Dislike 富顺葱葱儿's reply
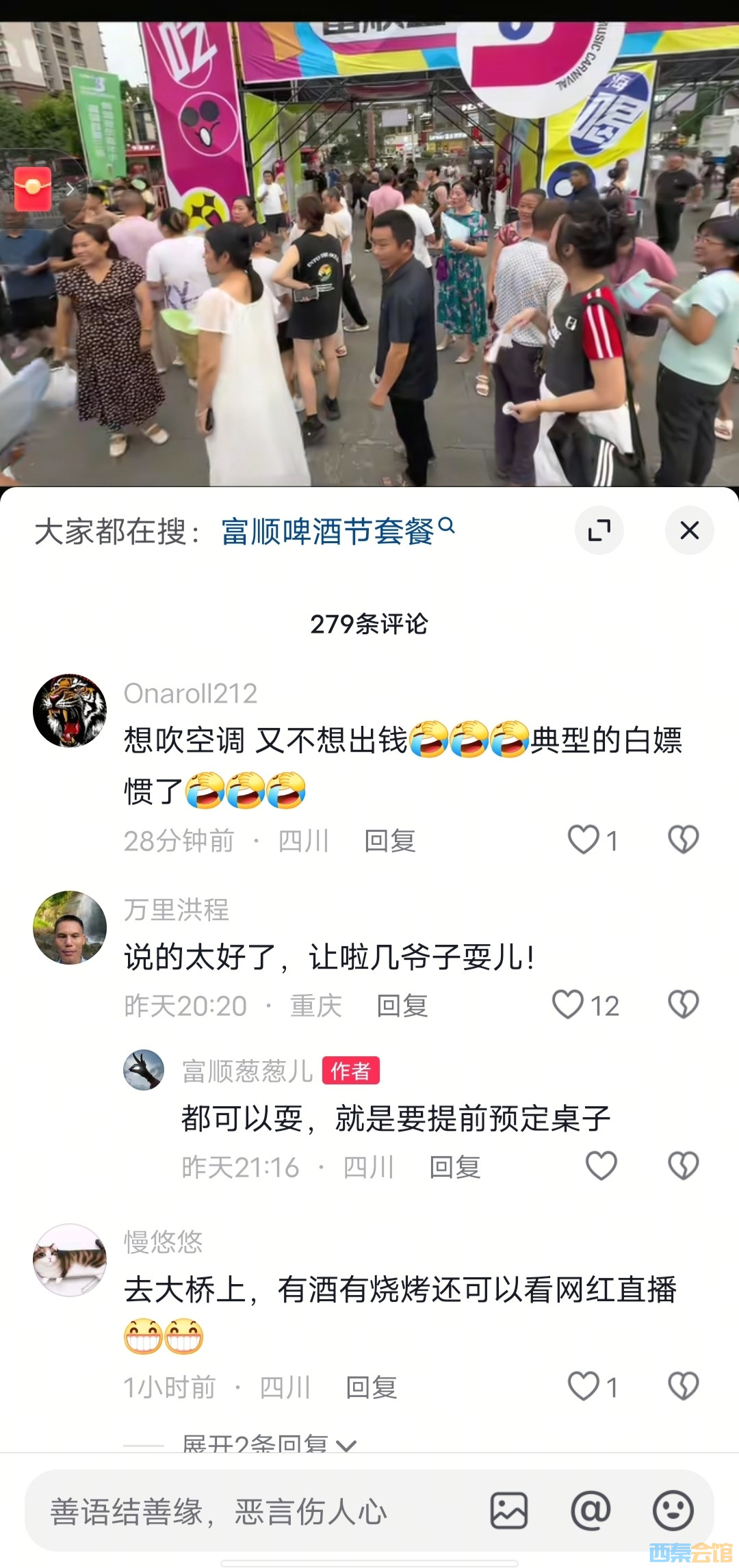Viewport: 739px width, 1568px height. [683, 1166]
